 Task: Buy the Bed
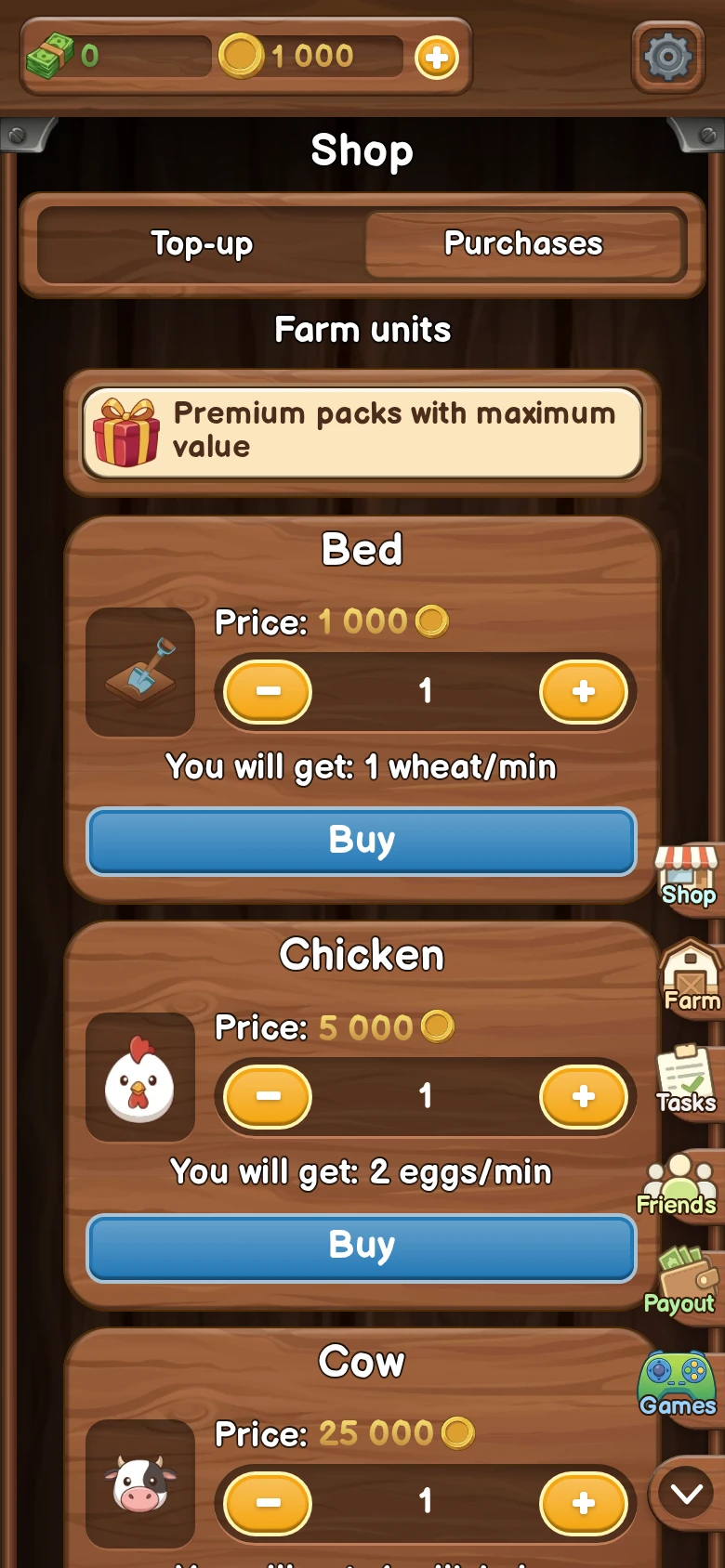tap(362, 842)
